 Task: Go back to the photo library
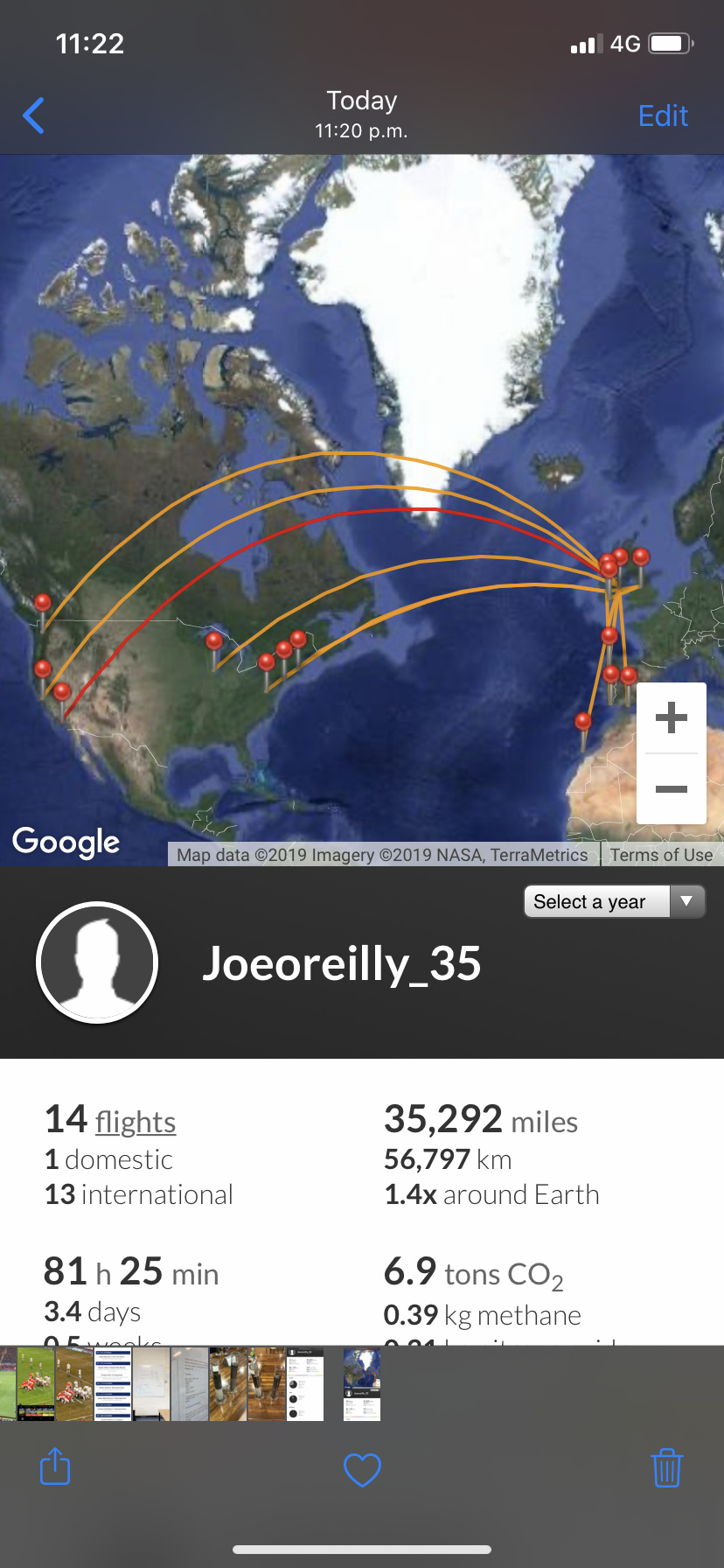click(x=34, y=115)
